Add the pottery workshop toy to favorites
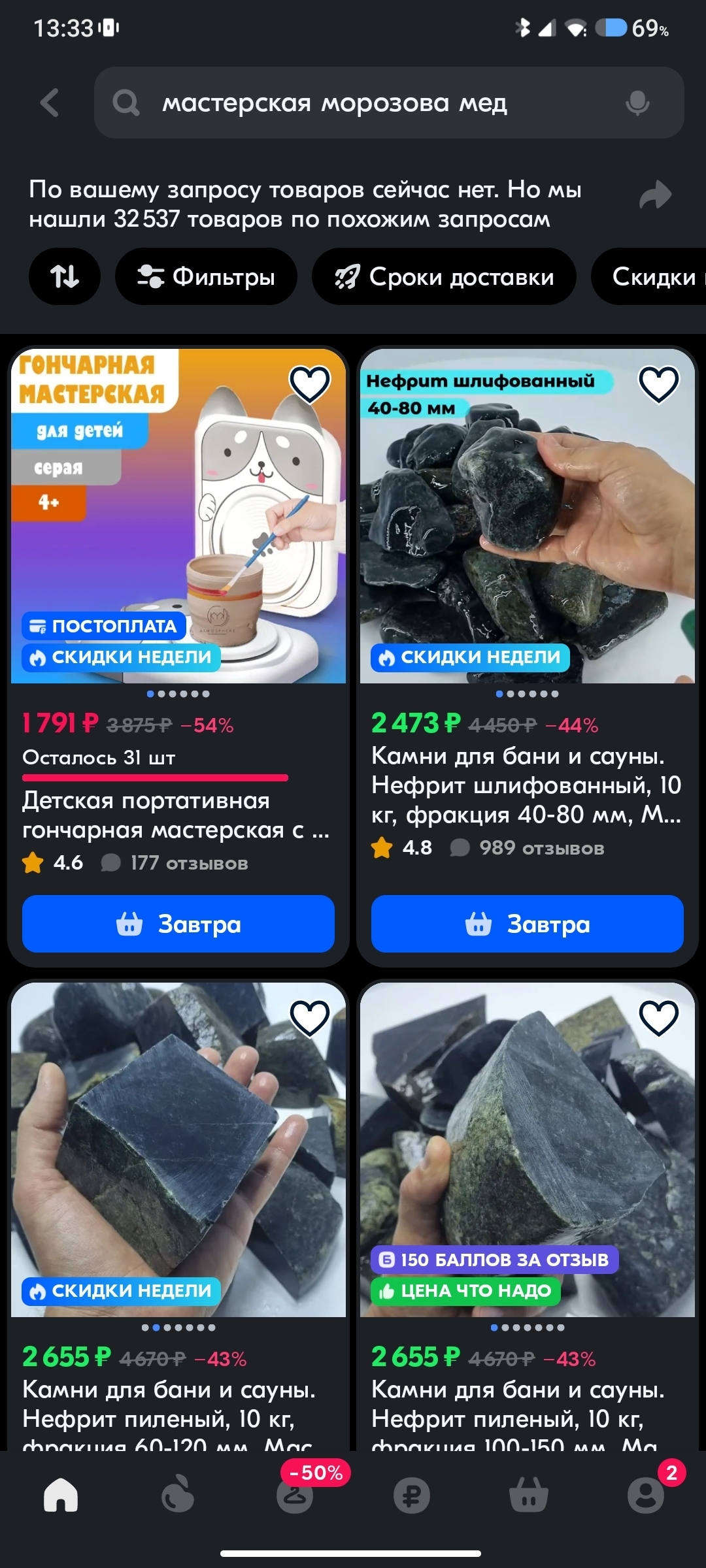 click(x=309, y=384)
